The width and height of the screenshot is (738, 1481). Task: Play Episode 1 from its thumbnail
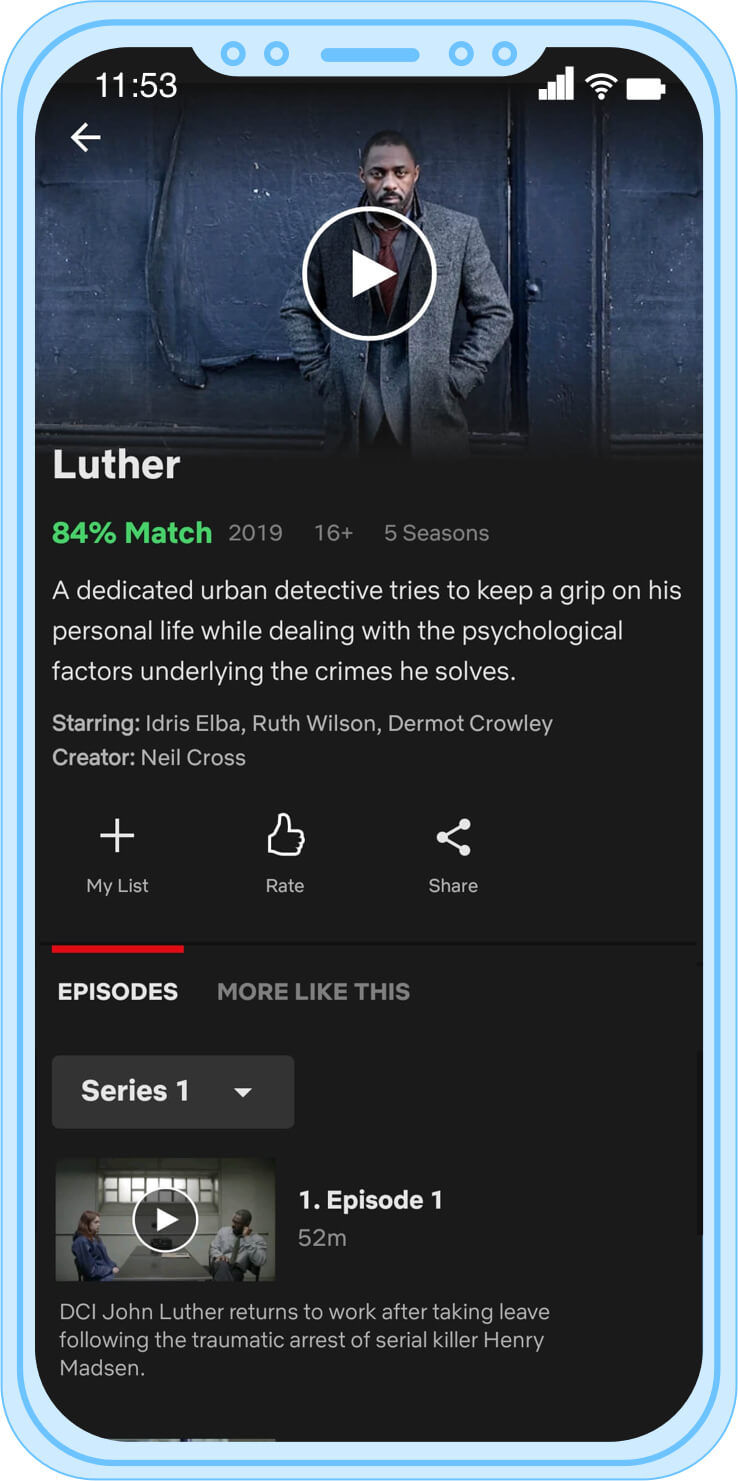click(166, 1219)
